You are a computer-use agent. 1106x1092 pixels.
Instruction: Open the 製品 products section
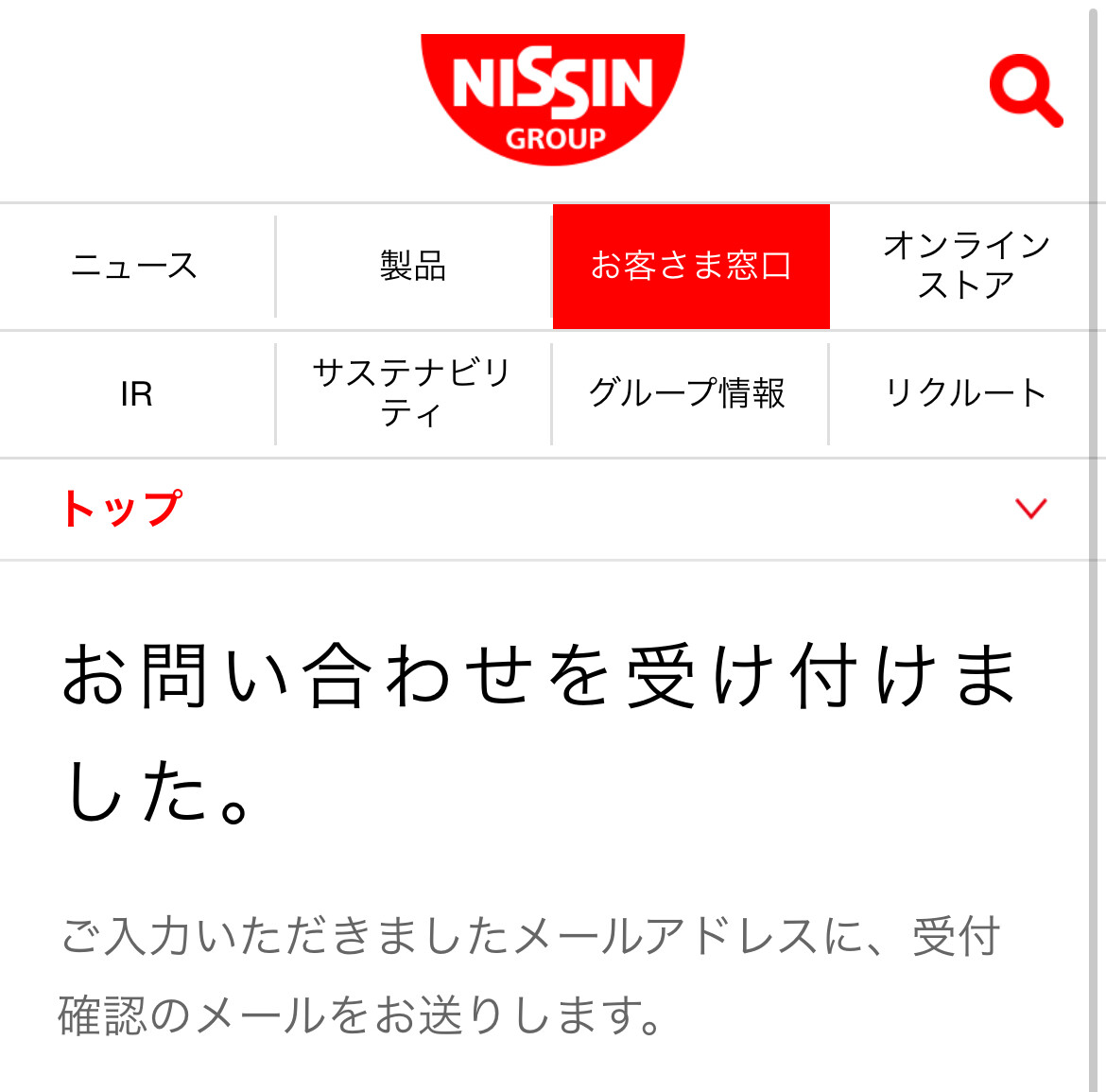tap(413, 267)
